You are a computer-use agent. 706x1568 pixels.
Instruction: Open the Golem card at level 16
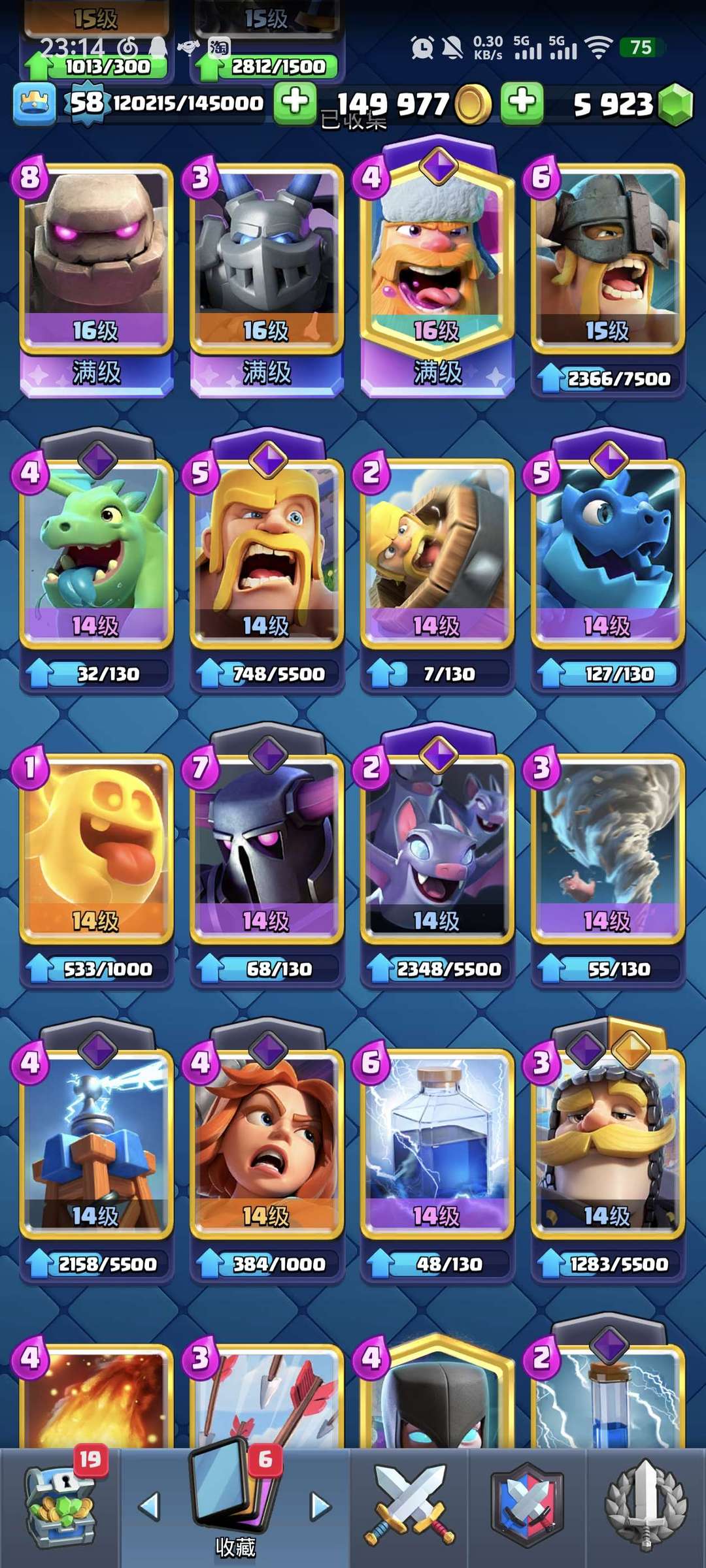[x=96, y=261]
